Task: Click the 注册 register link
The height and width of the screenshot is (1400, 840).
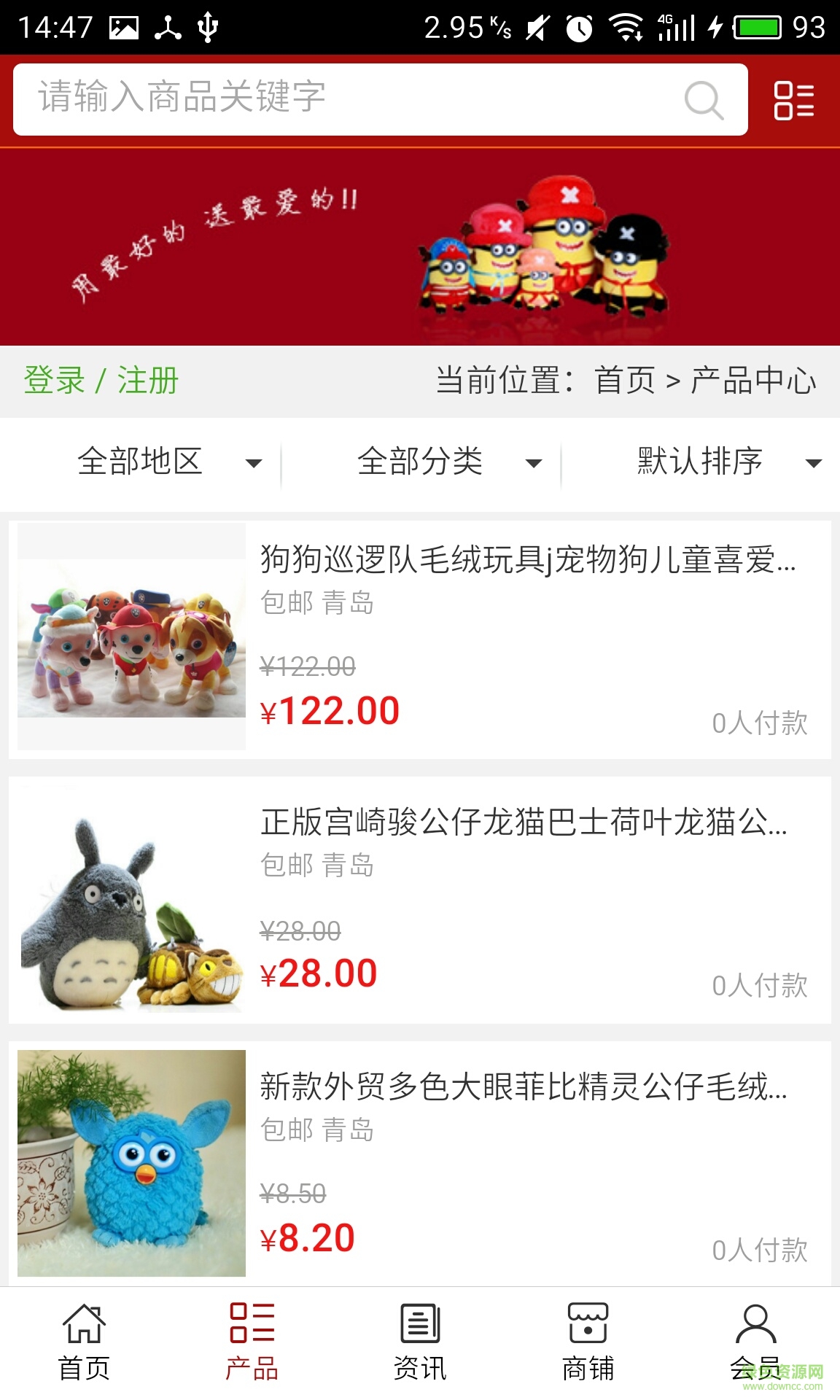Action: tap(147, 378)
